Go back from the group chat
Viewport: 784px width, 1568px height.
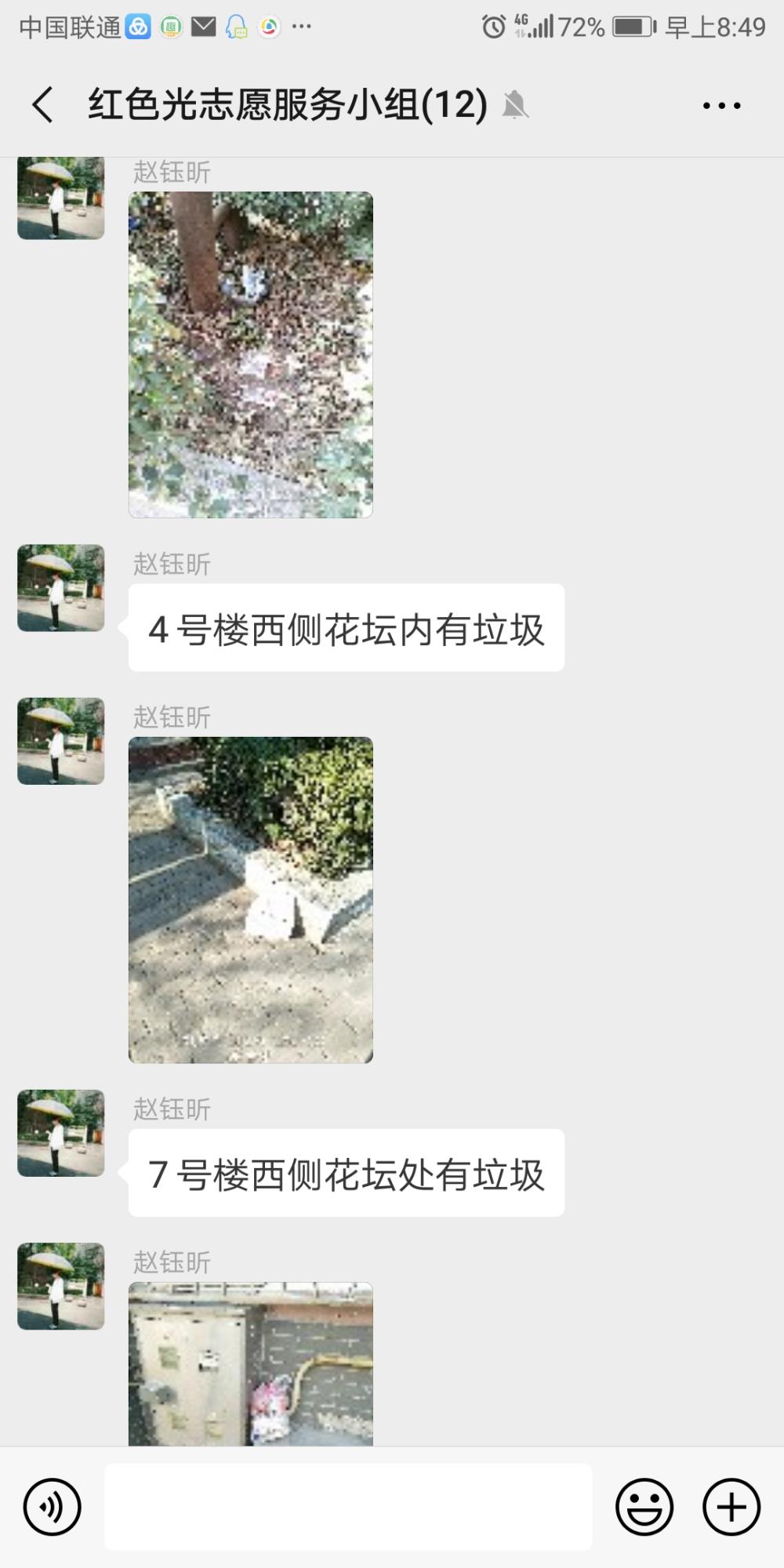(43, 105)
